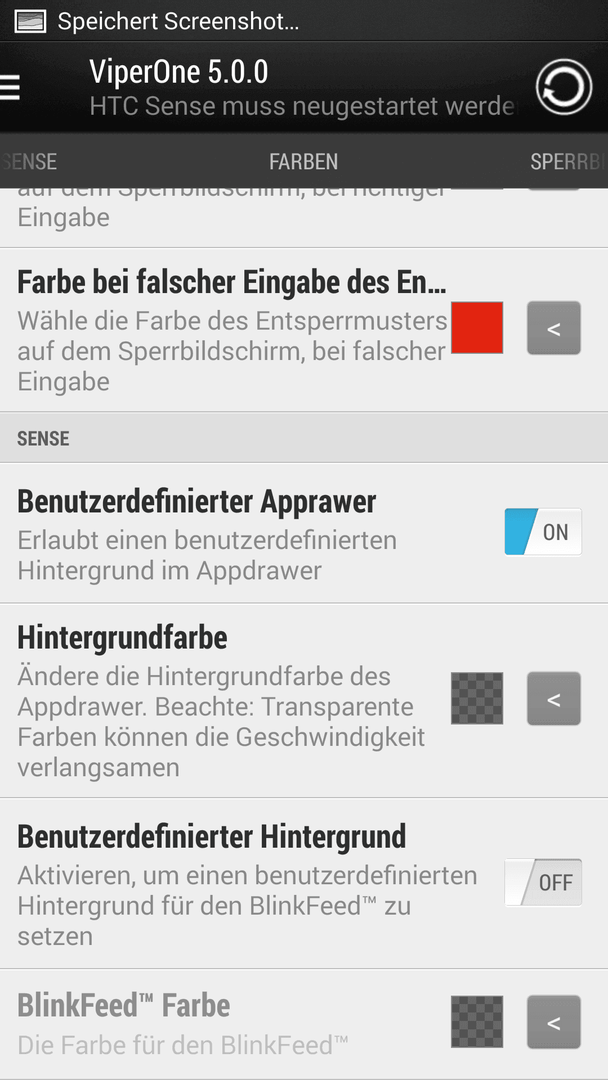Screen dimensions: 608x1080
Task: Pick the Hintergrundfarbe color swatch
Action: [x=477, y=698]
